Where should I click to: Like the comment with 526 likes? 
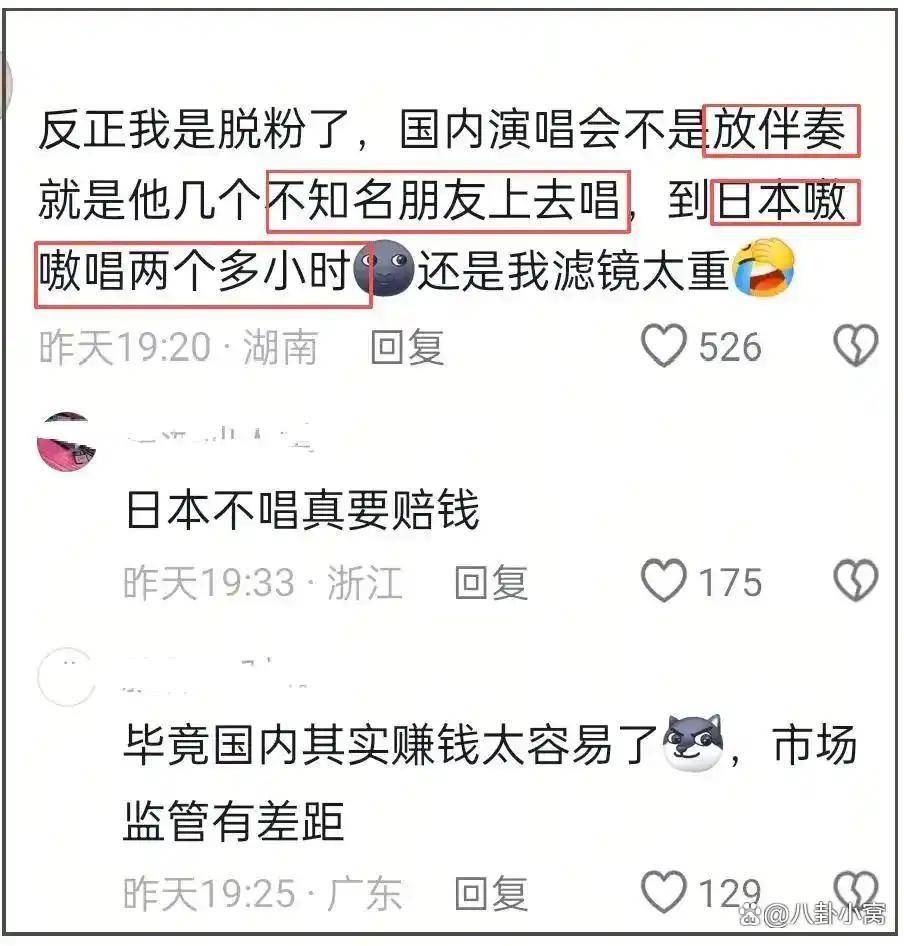[x=663, y=347]
